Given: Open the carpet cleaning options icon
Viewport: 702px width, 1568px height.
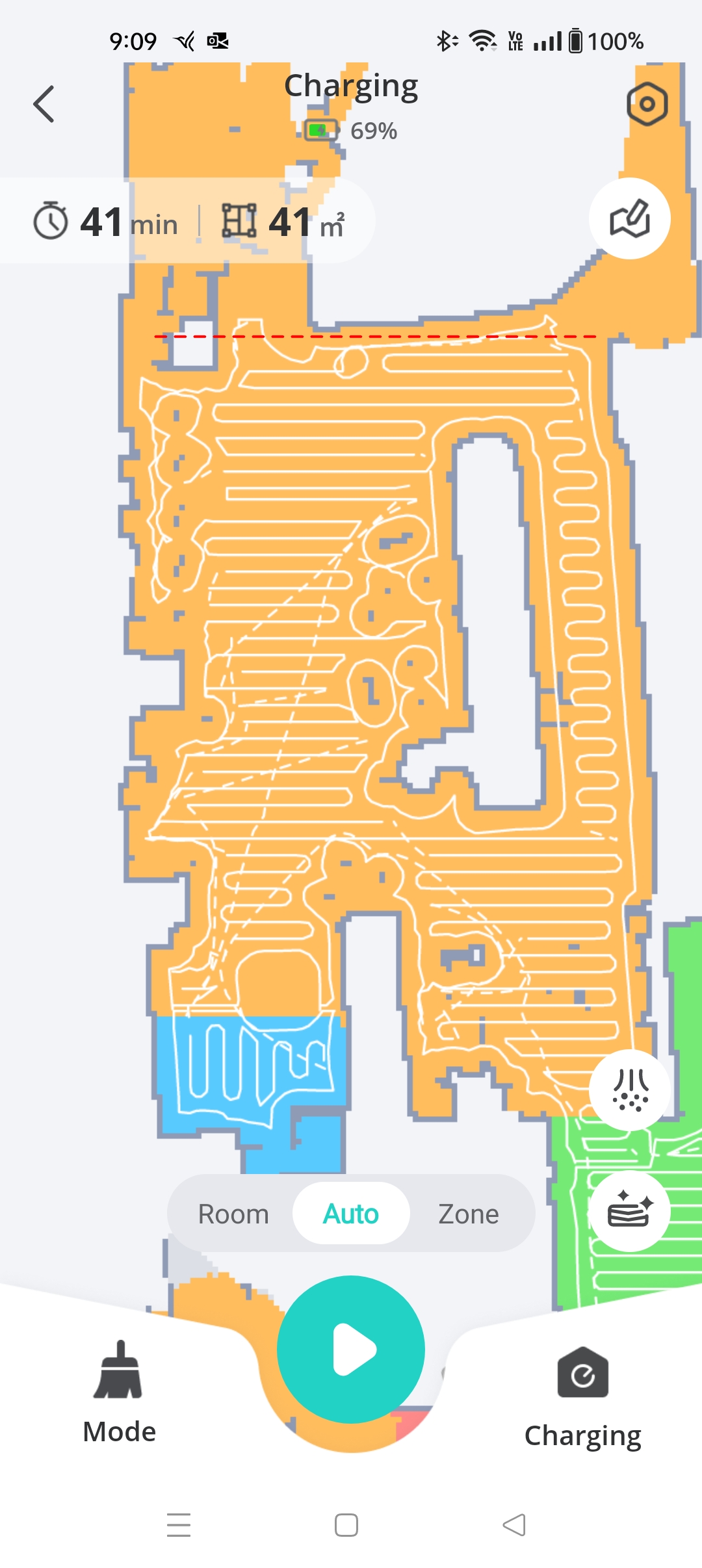Looking at the screenshot, I should (629, 1210).
